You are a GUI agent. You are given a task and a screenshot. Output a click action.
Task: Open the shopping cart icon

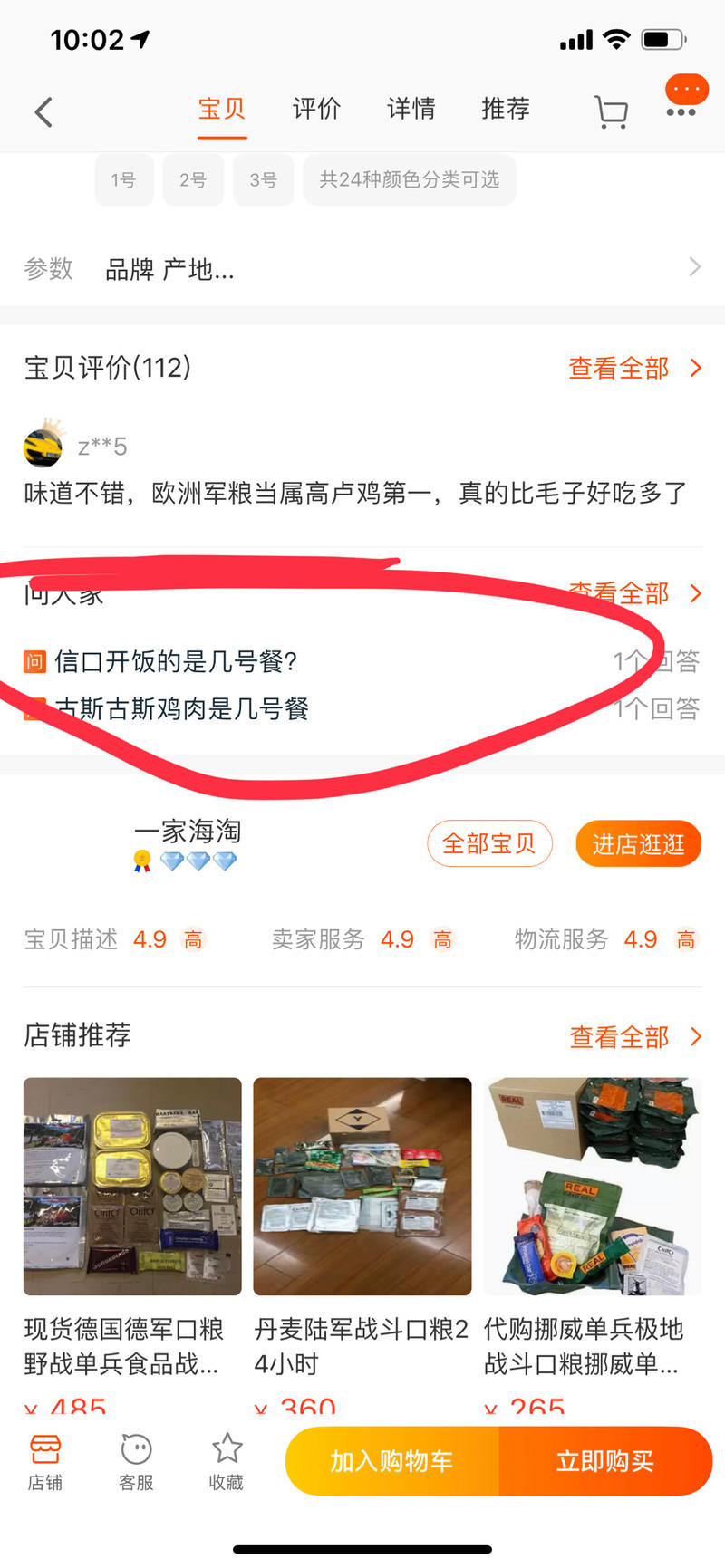pos(611,111)
